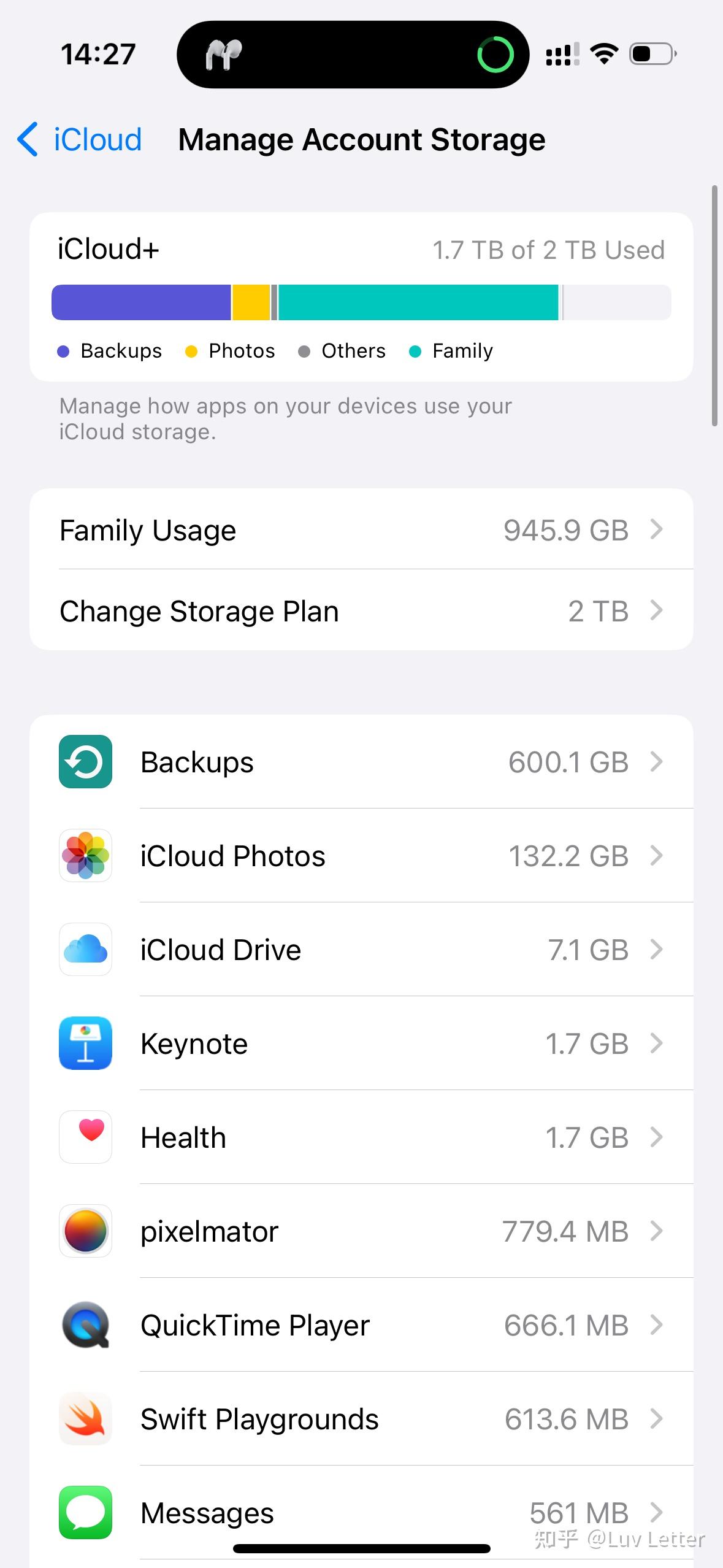View Backups storage details

tap(361, 762)
